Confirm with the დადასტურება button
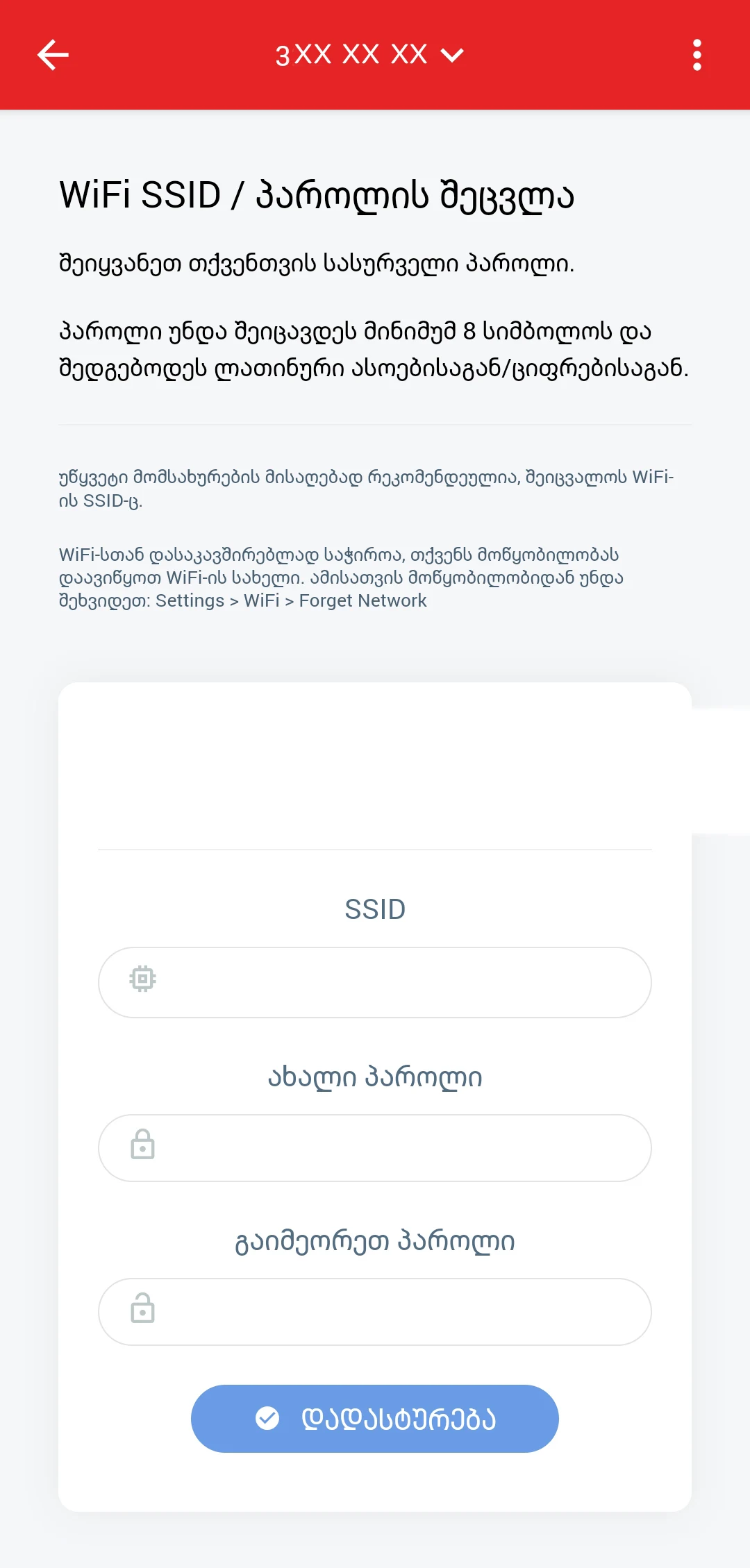The width and height of the screenshot is (750, 1568). click(x=375, y=1419)
